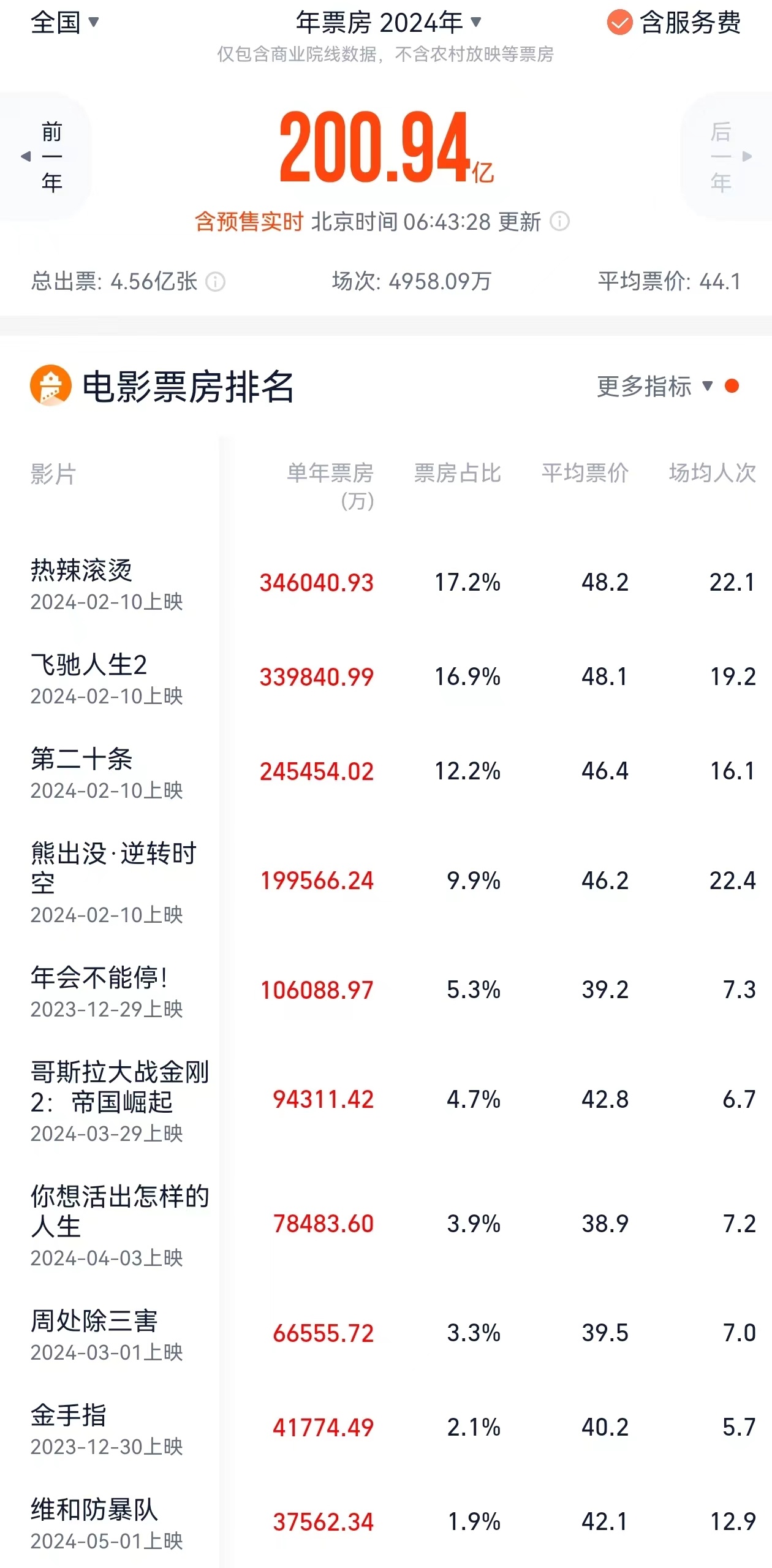Open the 周处除三害 row
Viewport: 772px width, 1568px height.
click(386, 1333)
